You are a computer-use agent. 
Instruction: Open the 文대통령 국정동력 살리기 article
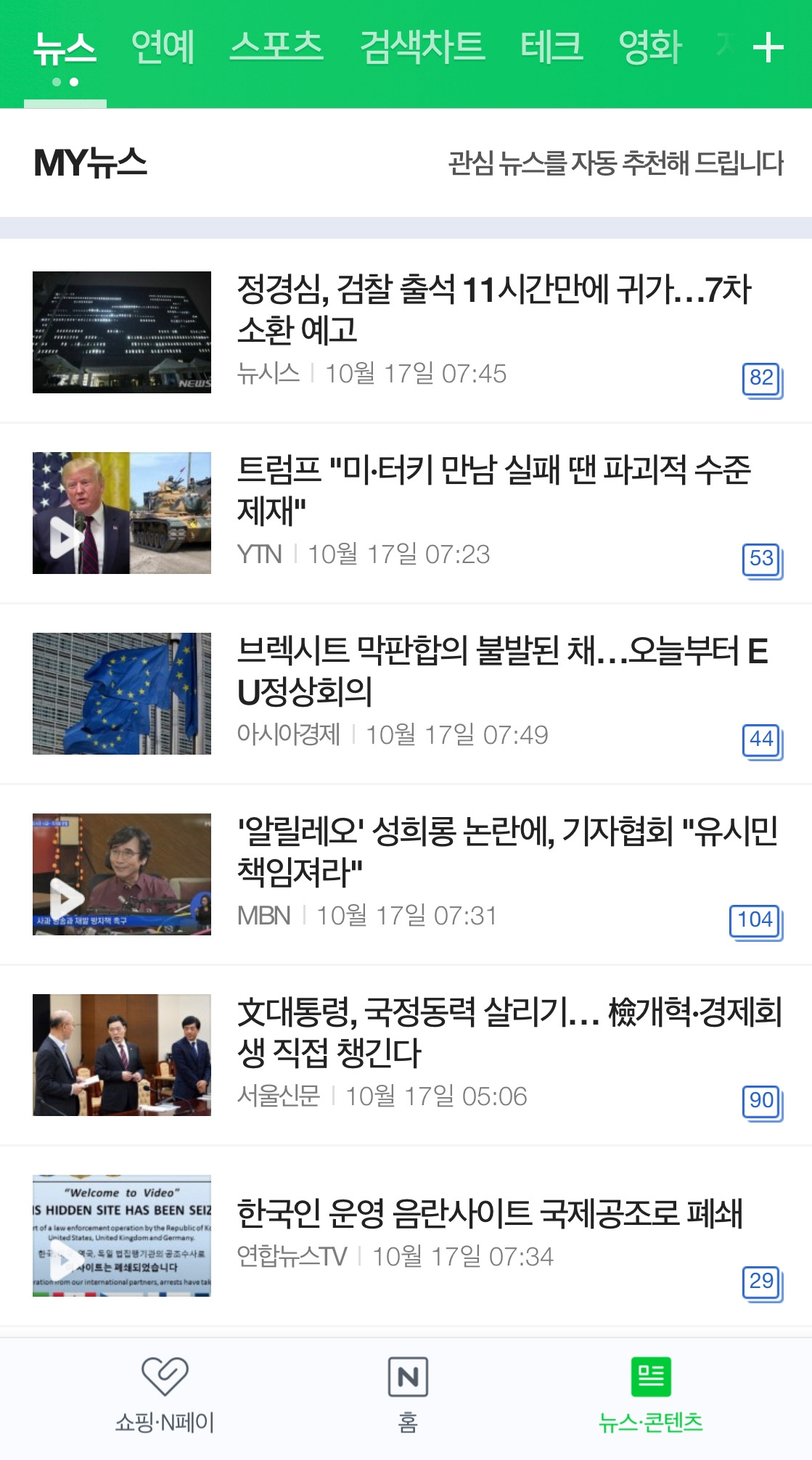click(508, 1032)
